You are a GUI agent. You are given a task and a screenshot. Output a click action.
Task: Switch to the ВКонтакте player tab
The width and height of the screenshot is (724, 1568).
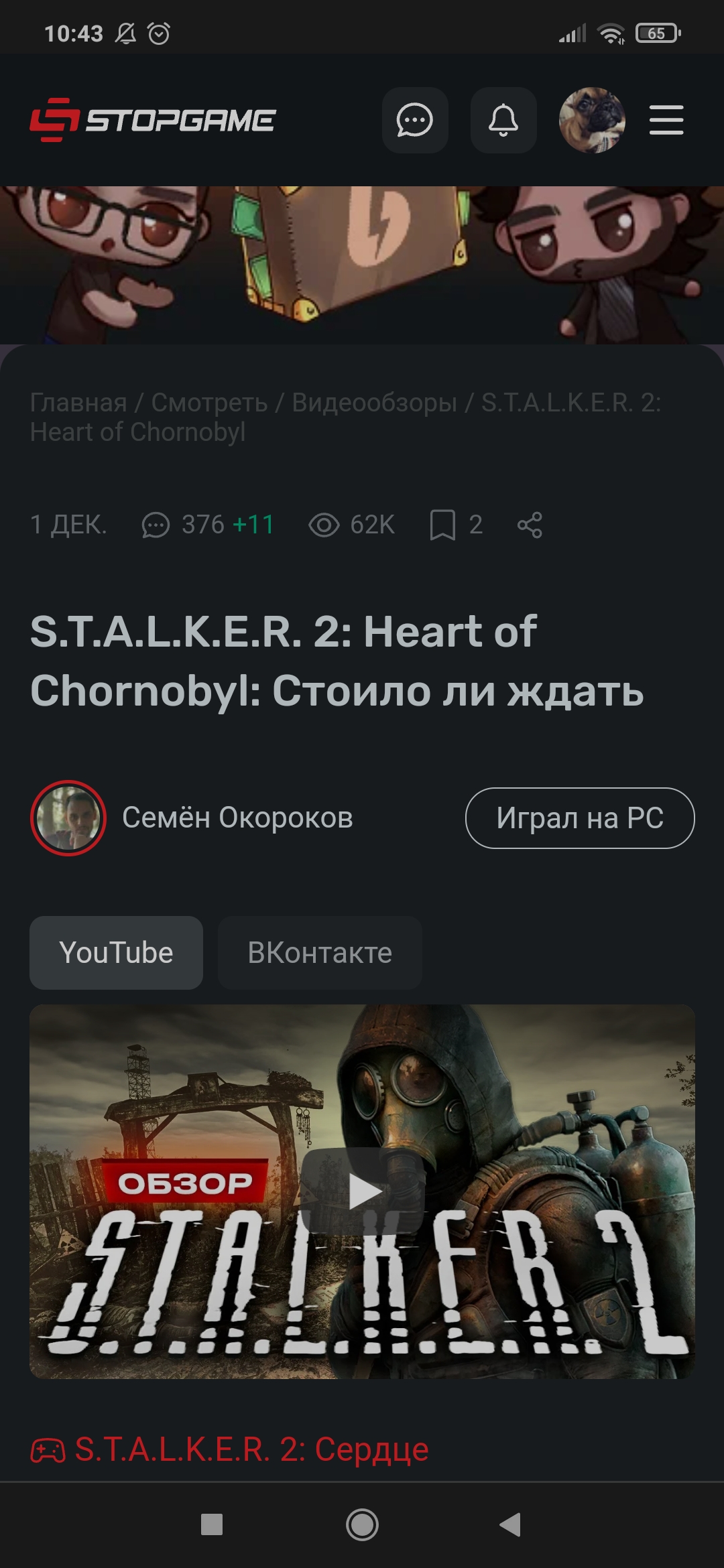pos(320,953)
